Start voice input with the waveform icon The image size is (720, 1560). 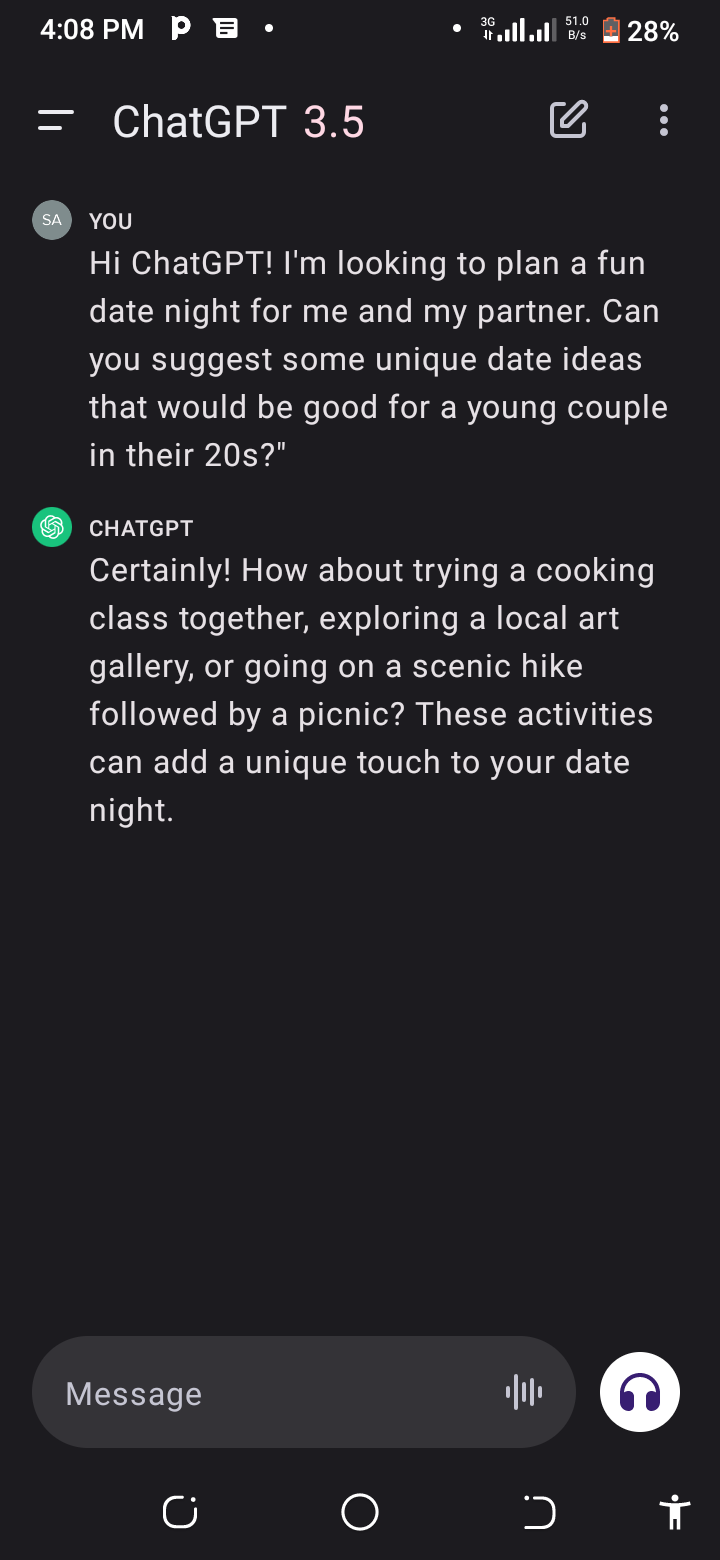tap(524, 1392)
